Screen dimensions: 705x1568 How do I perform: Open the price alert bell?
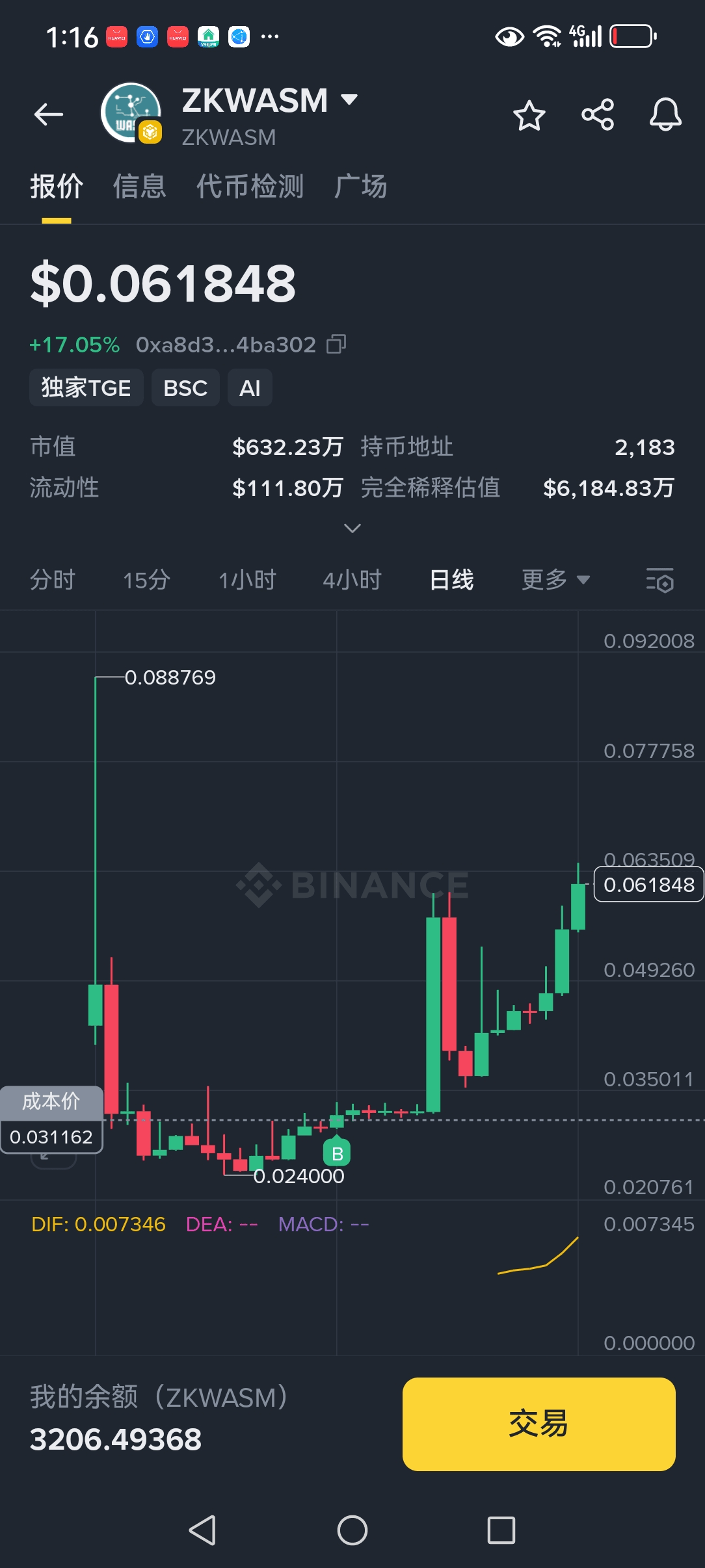click(665, 115)
